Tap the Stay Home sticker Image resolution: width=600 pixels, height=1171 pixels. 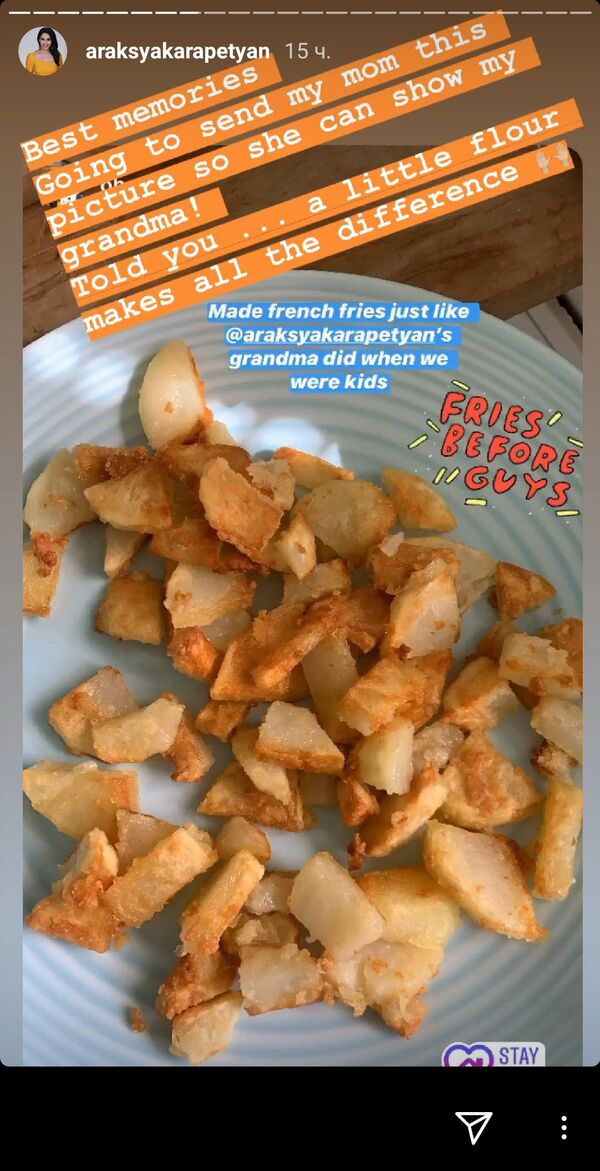493,1056
